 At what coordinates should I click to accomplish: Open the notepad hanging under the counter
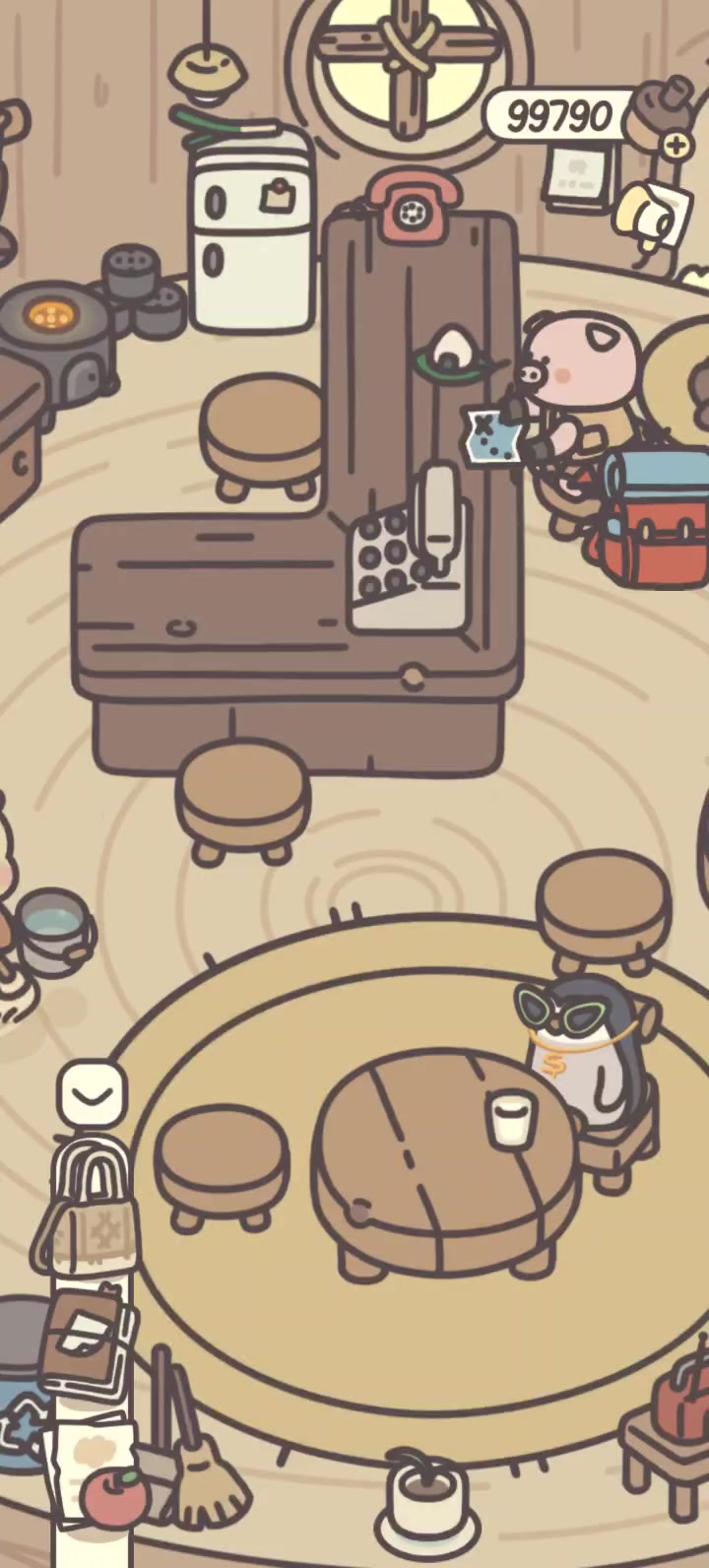(577, 179)
